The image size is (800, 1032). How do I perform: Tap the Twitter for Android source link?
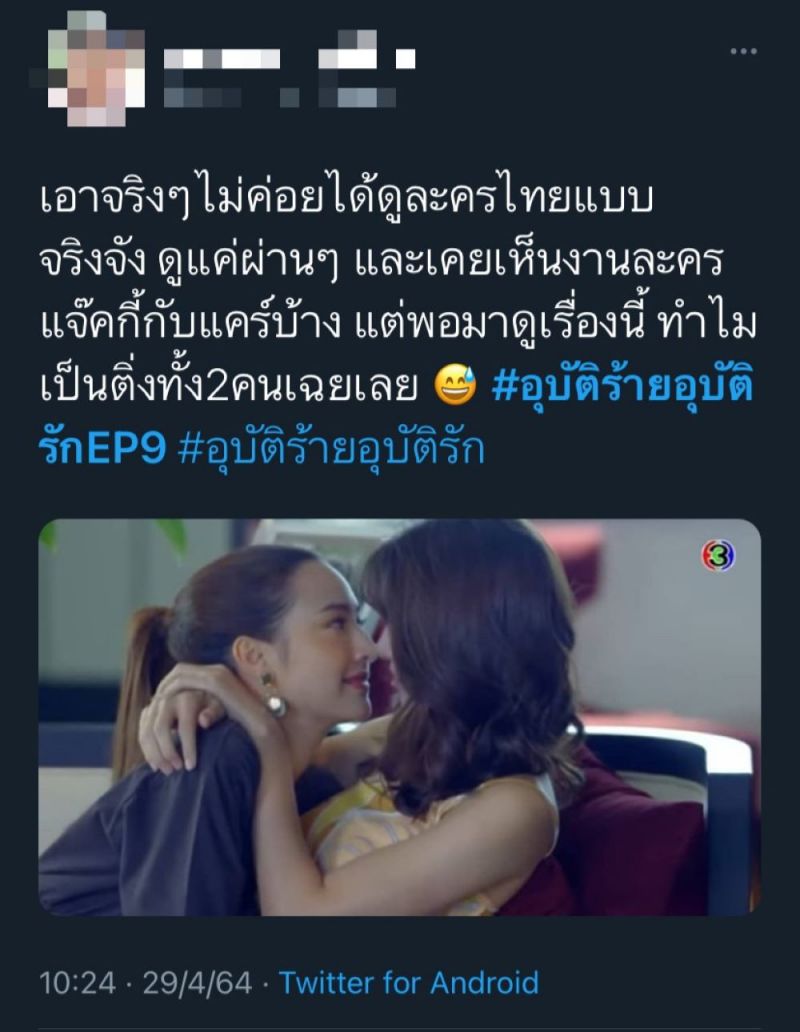(x=408, y=982)
